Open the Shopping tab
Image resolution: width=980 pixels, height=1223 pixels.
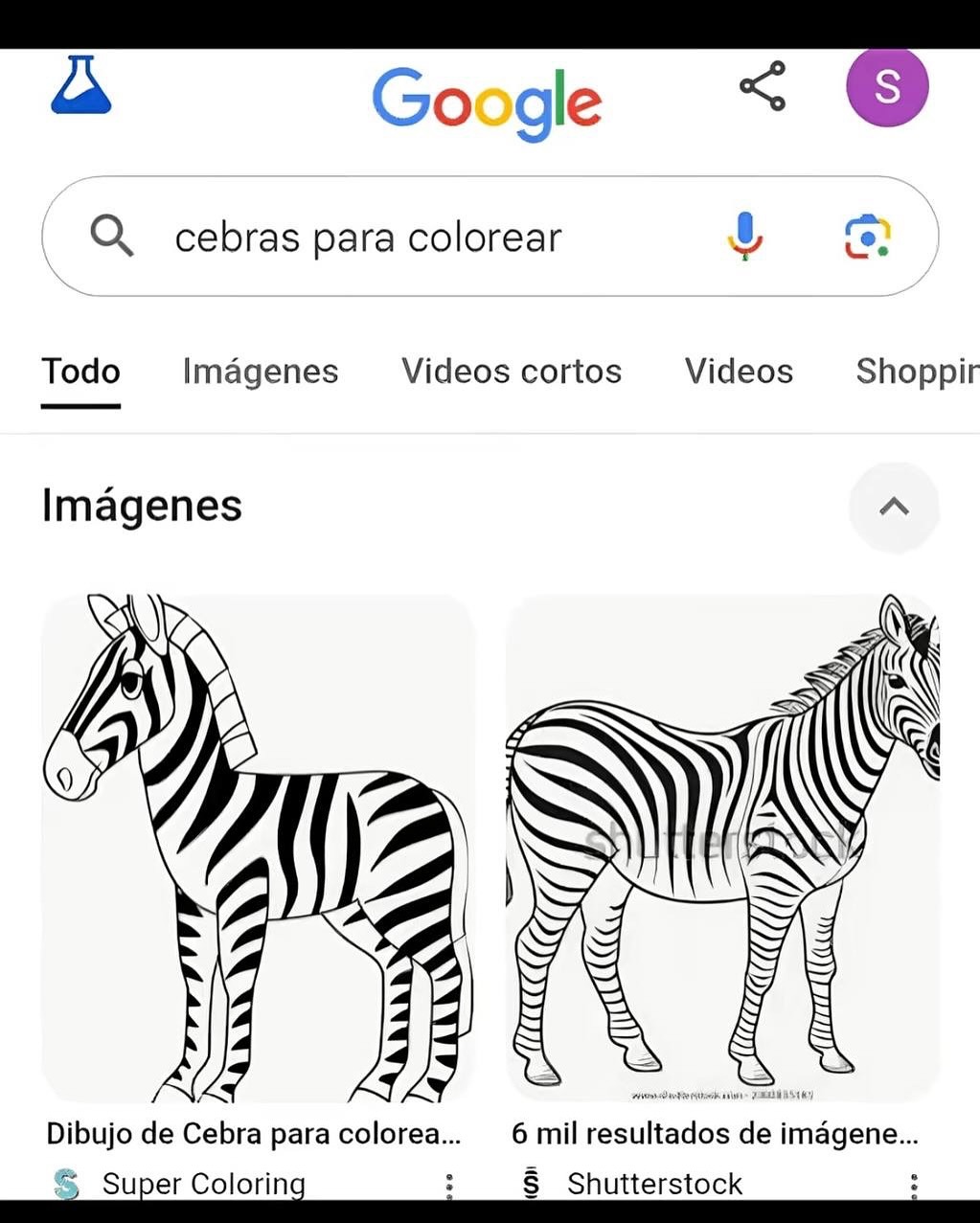[915, 372]
